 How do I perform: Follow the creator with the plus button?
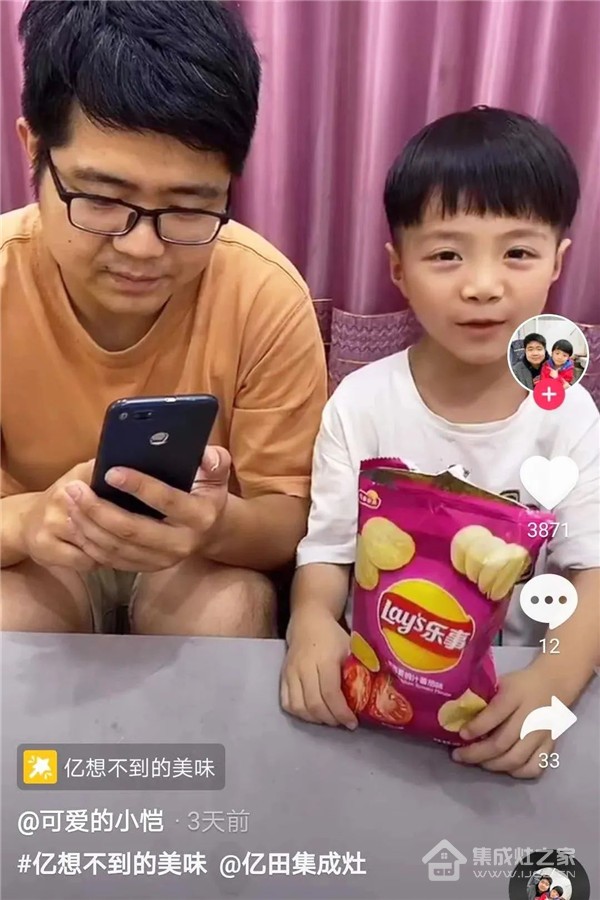(x=548, y=393)
